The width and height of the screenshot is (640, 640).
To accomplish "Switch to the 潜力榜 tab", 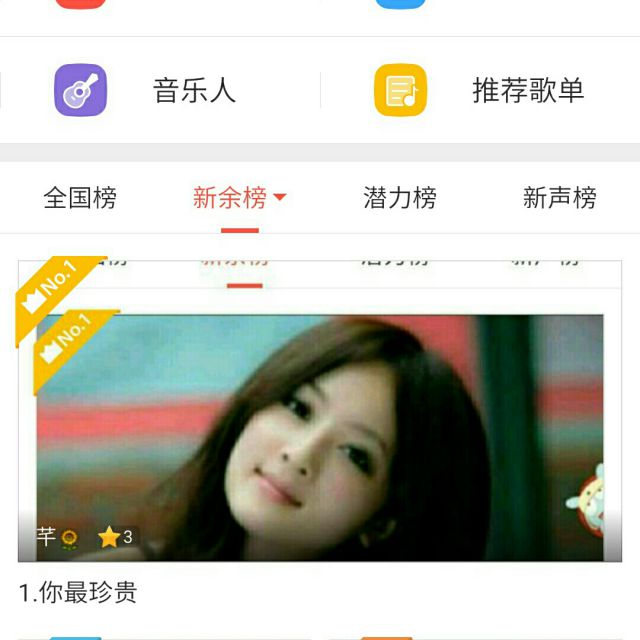I will pyautogui.click(x=399, y=198).
